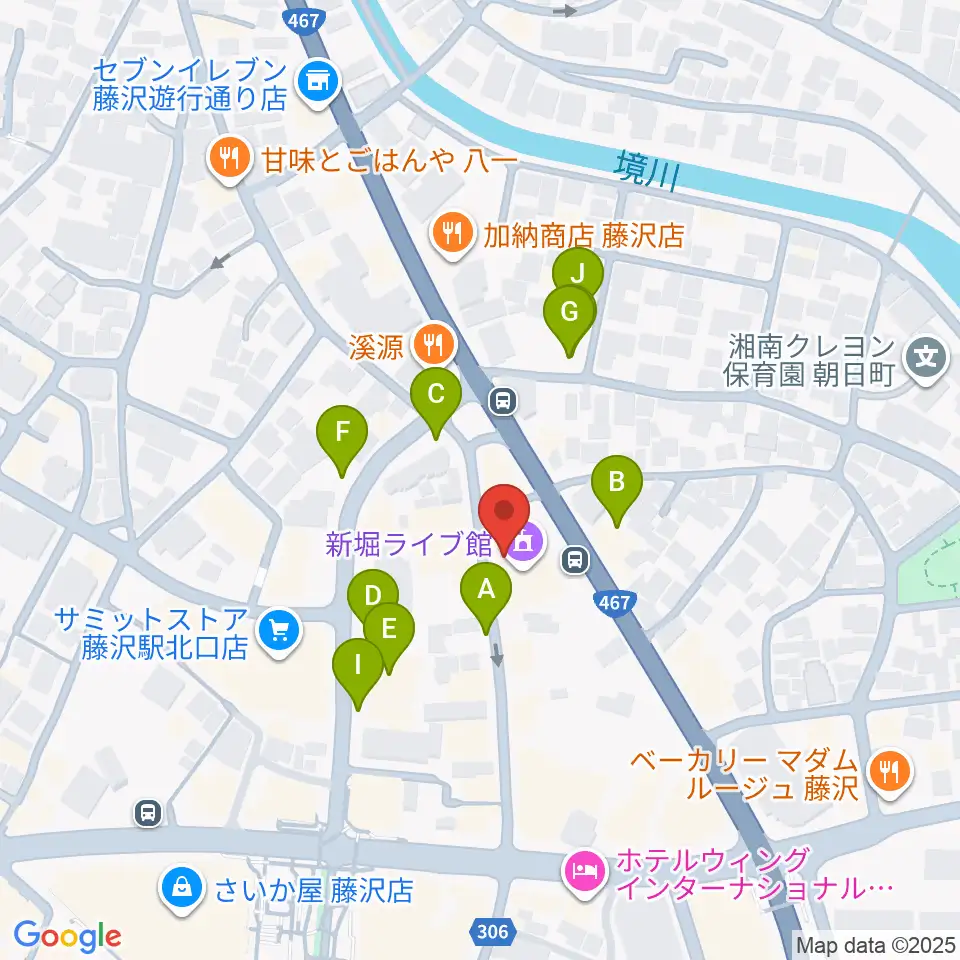Open セブンイレブン 藤沢遊行通り店 store pin

[317, 84]
